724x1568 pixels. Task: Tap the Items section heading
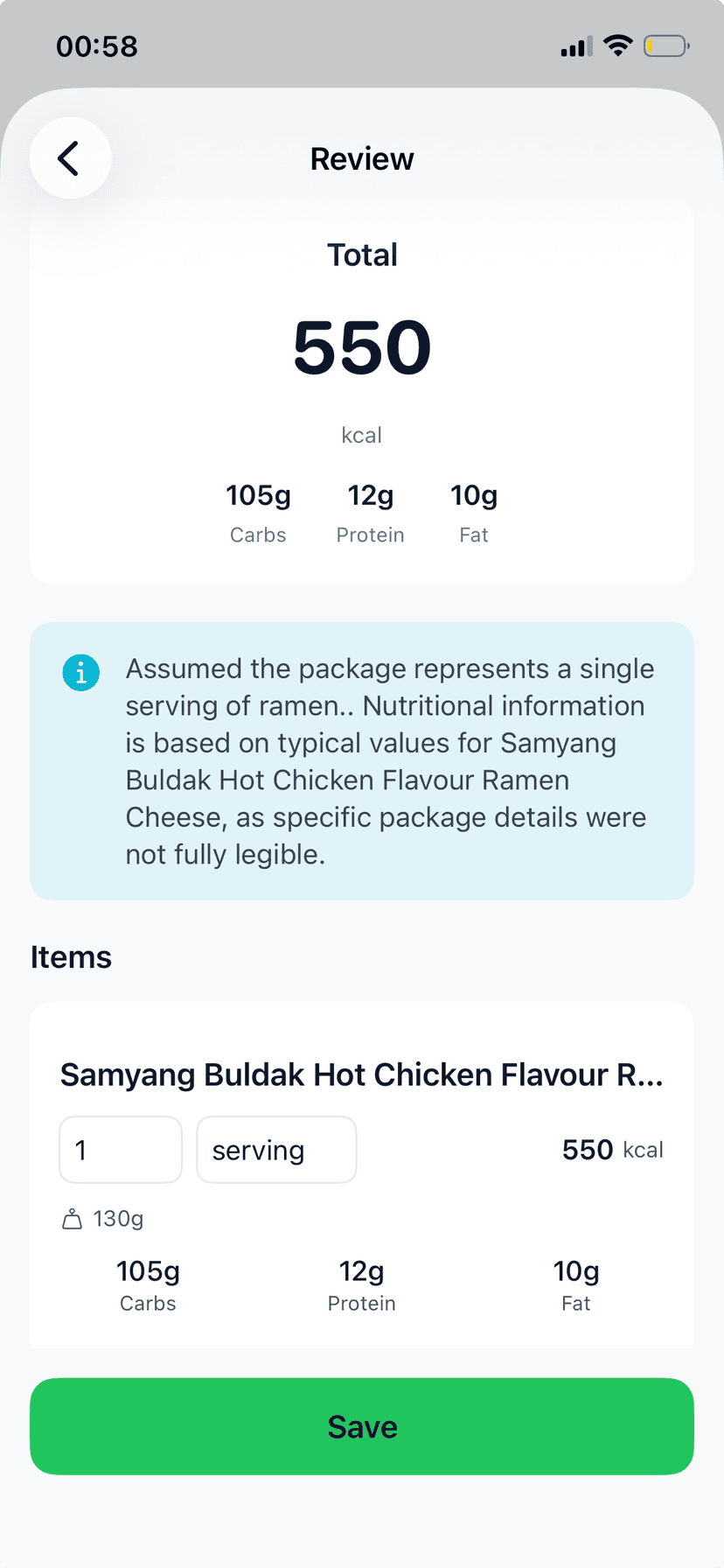(71, 956)
